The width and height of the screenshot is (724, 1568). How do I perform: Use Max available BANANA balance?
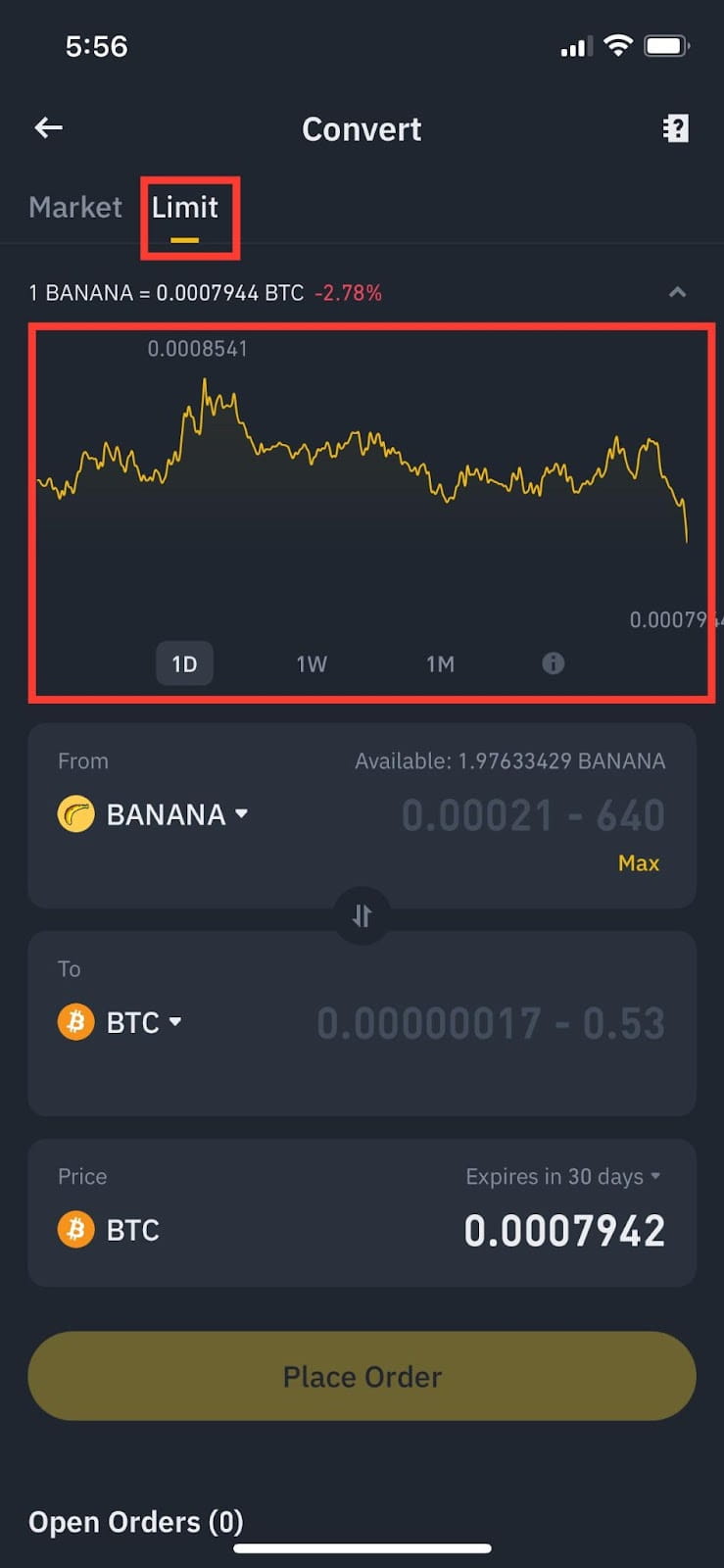[x=638, y=863]
